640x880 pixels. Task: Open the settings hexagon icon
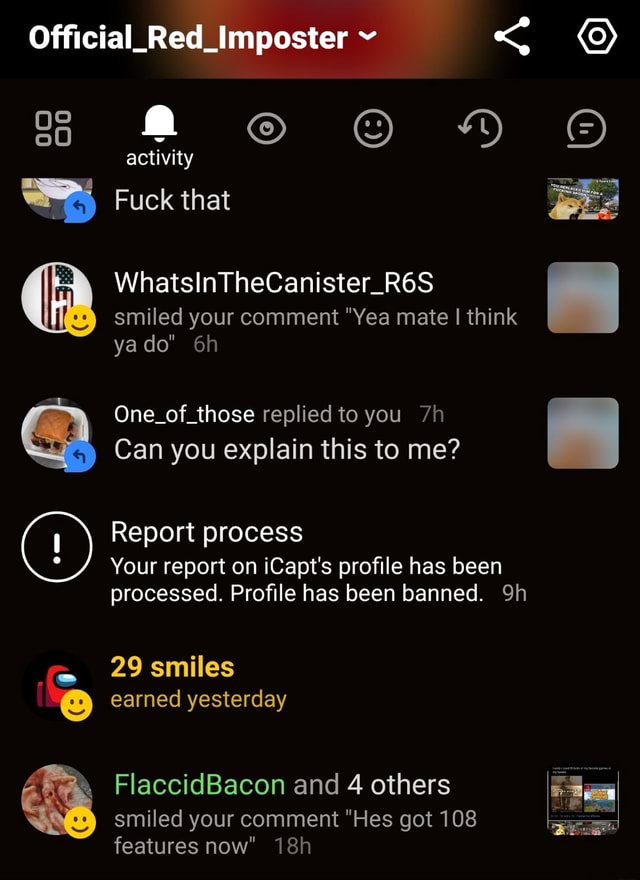[597, 38]
